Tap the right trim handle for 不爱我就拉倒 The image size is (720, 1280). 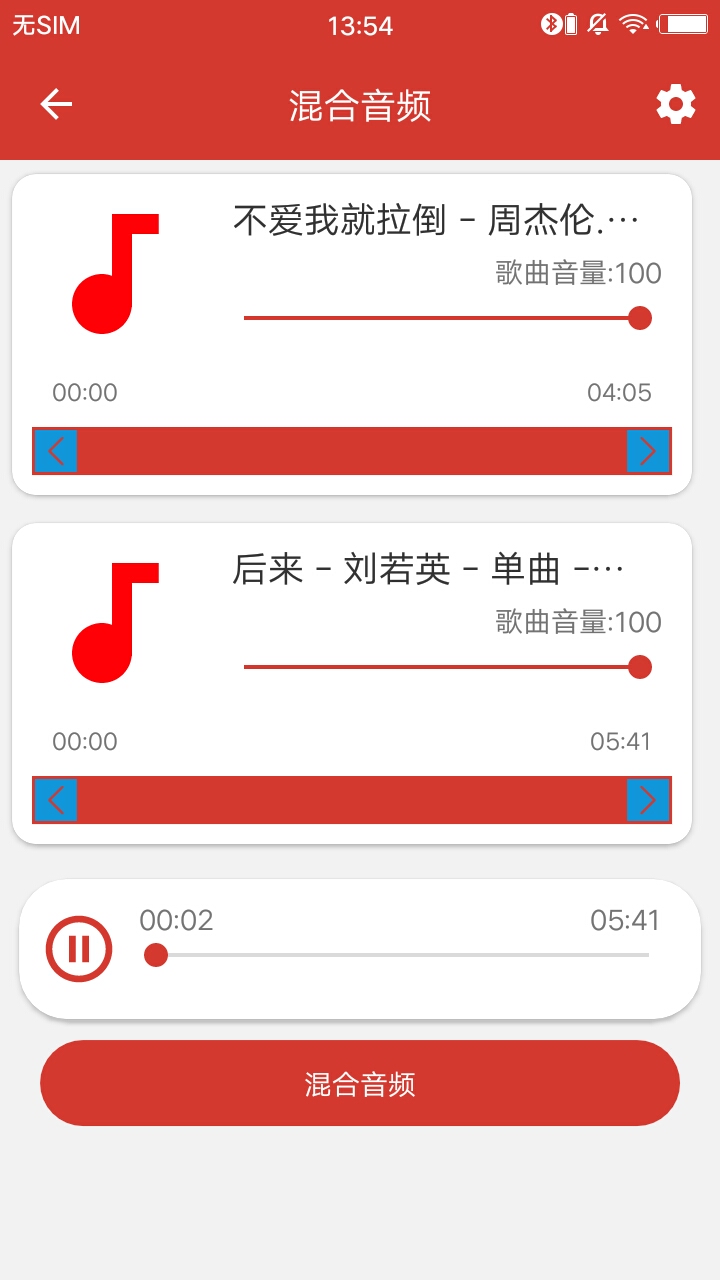(648, 451)
